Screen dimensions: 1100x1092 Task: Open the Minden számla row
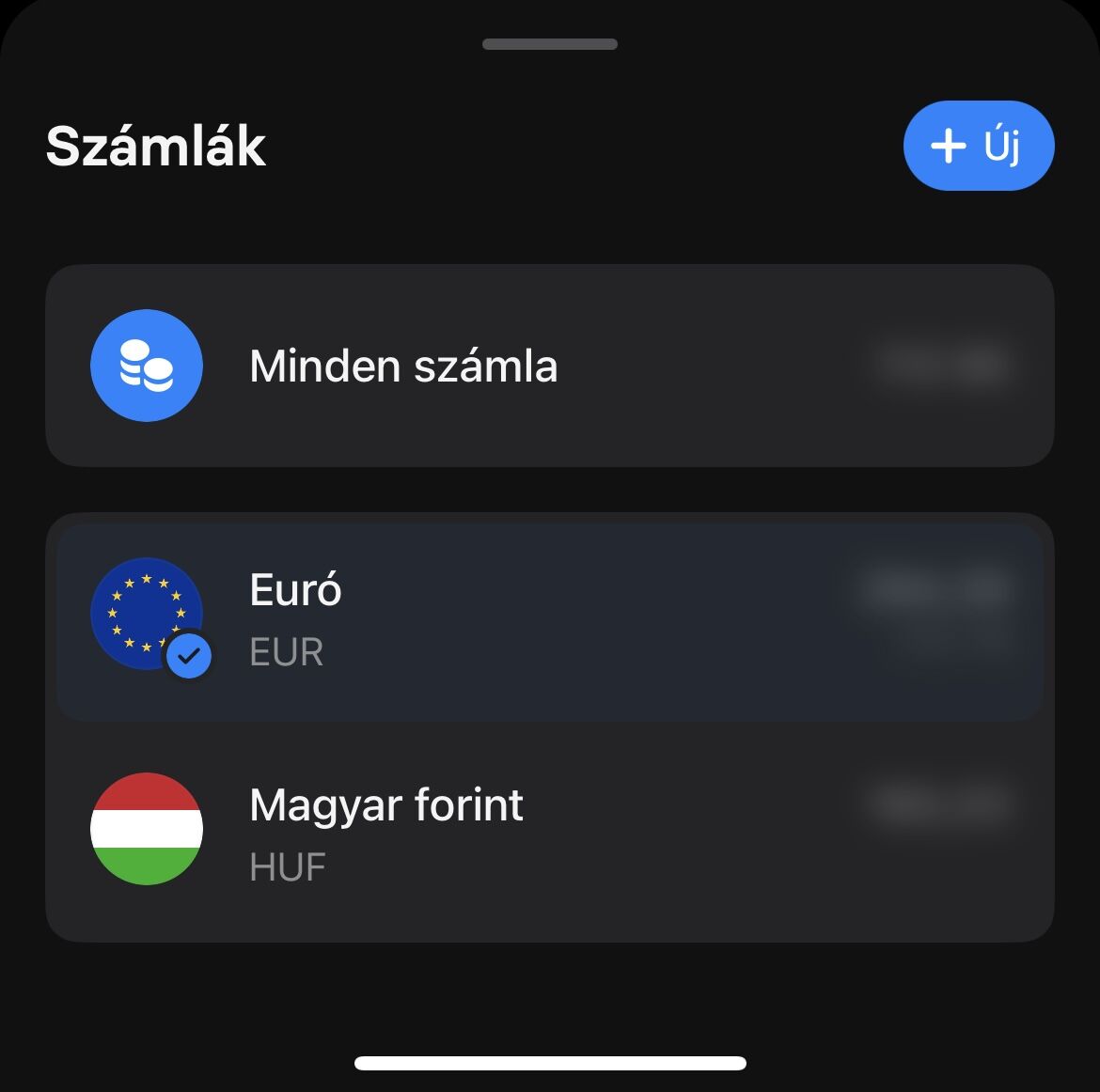[549, 366]
